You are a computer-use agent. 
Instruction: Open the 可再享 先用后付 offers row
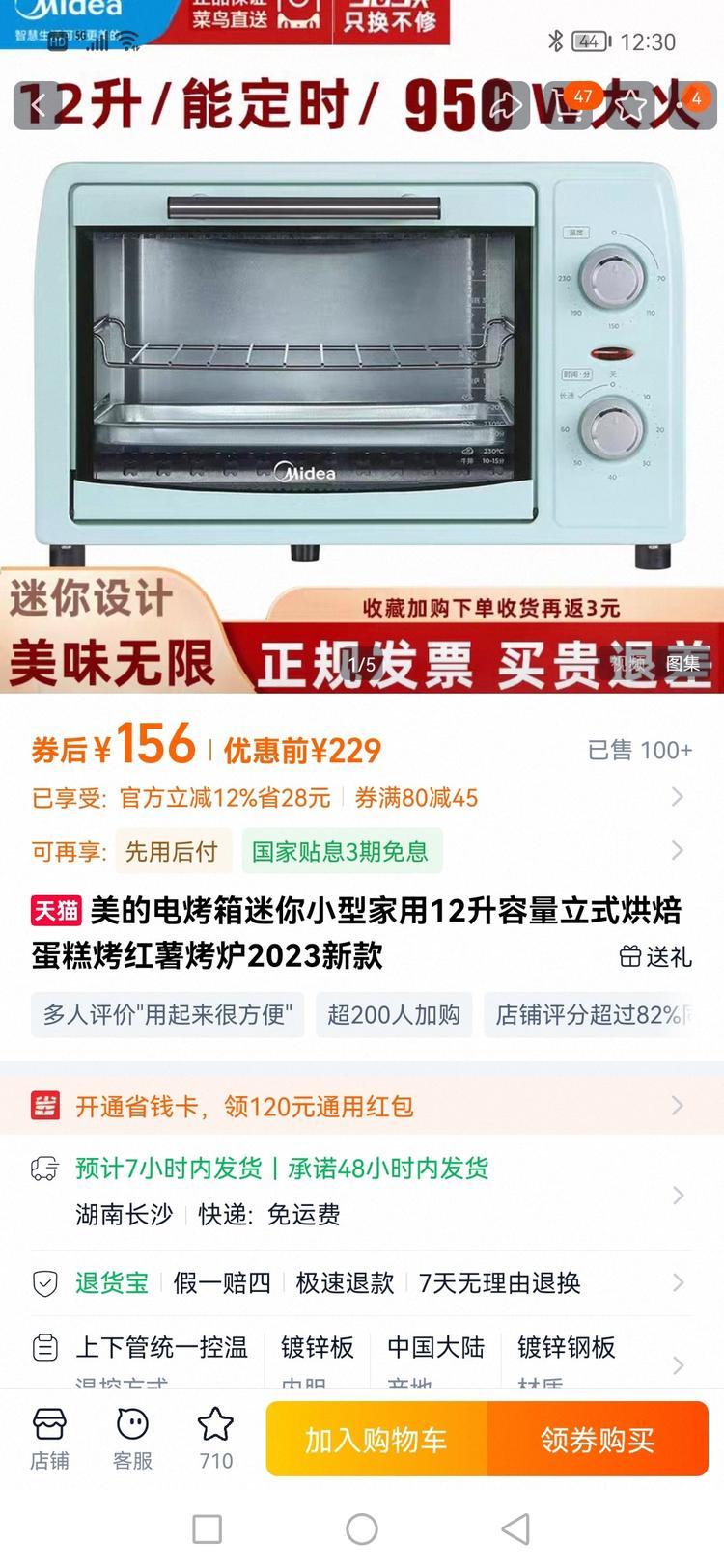[x=677, y=850]
